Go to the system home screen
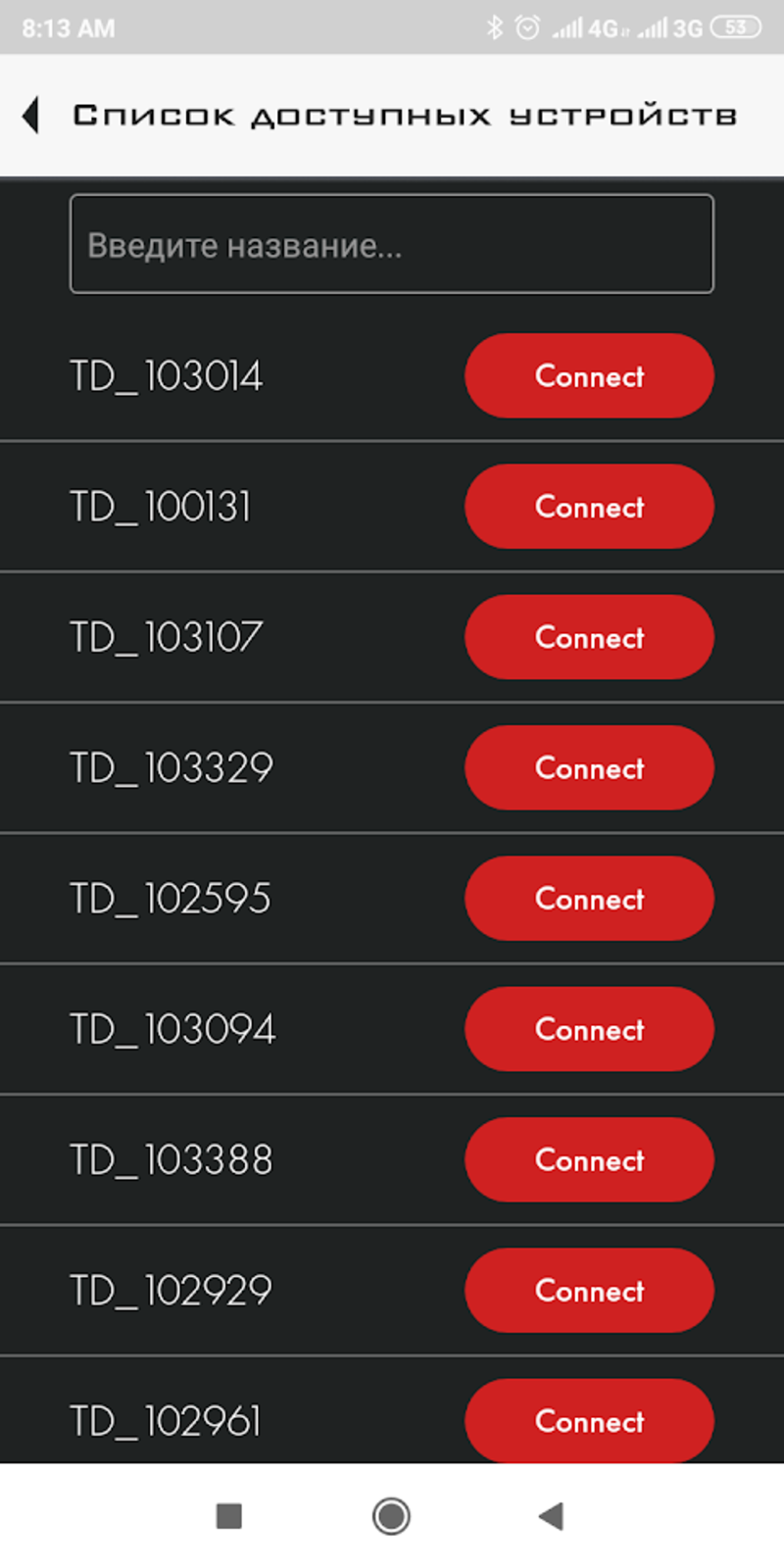 tap(391, 1516)
